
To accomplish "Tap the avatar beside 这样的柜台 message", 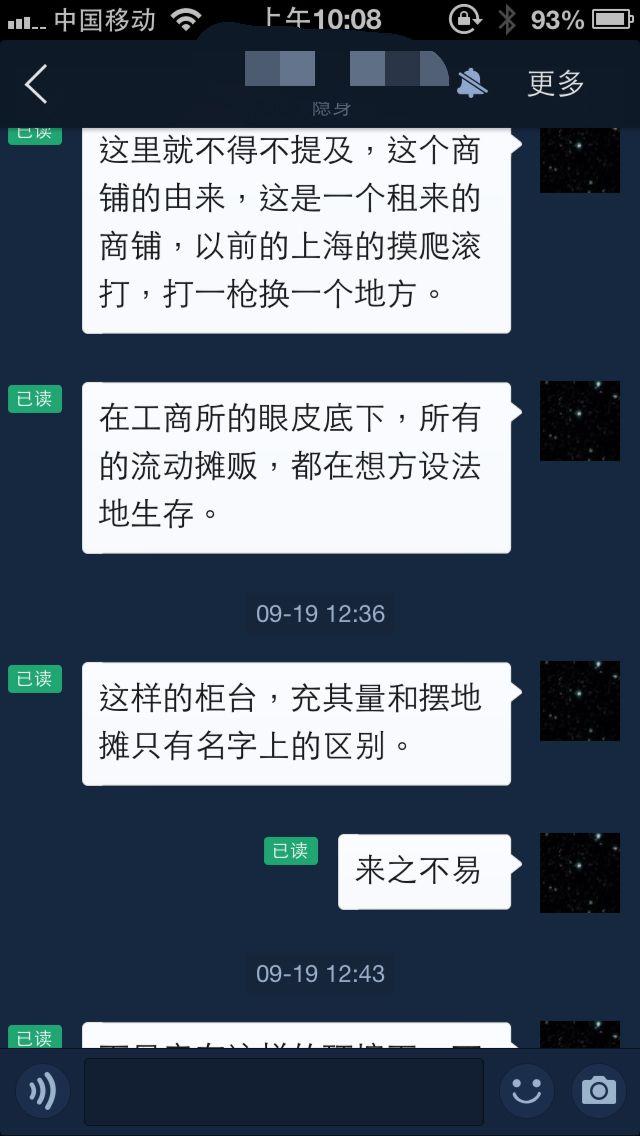I will pyautogui.click(x=580, y=701).
